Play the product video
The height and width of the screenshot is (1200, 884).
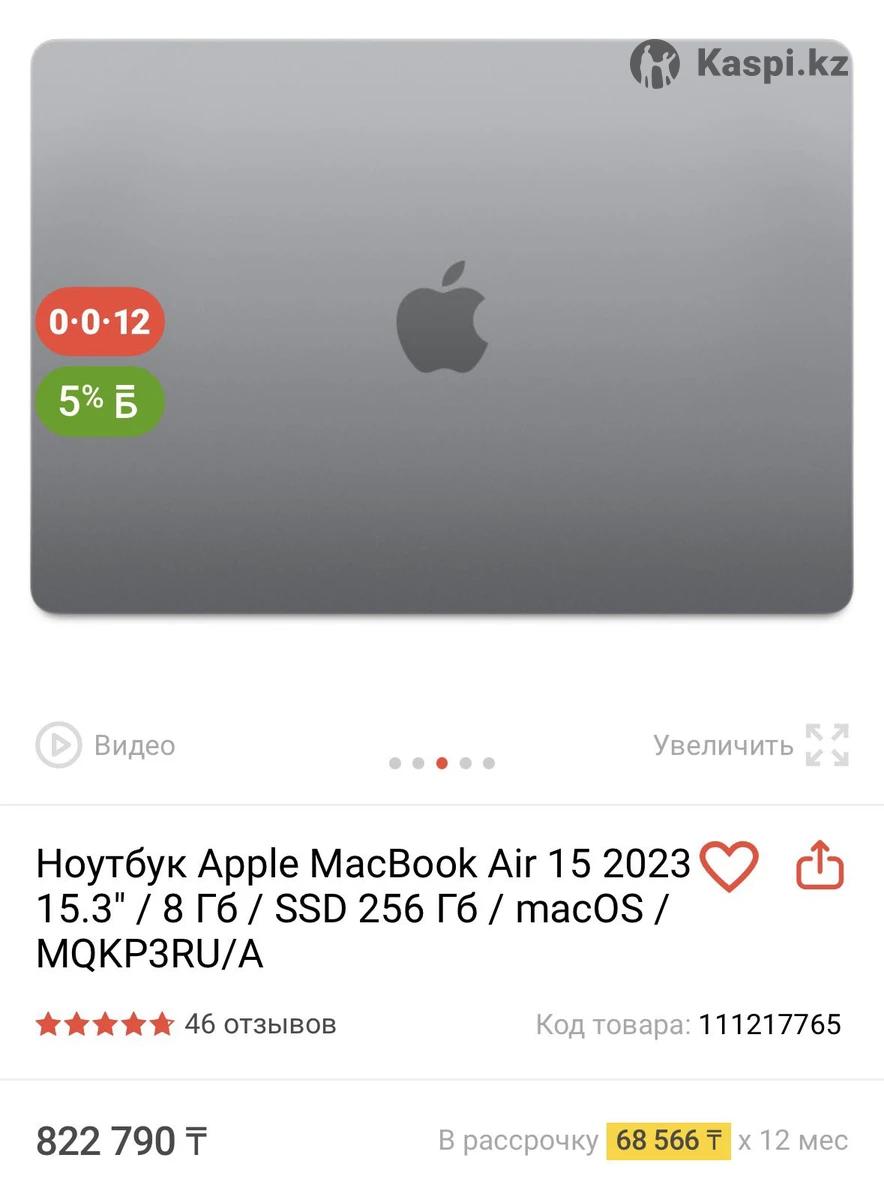point(105,745)
